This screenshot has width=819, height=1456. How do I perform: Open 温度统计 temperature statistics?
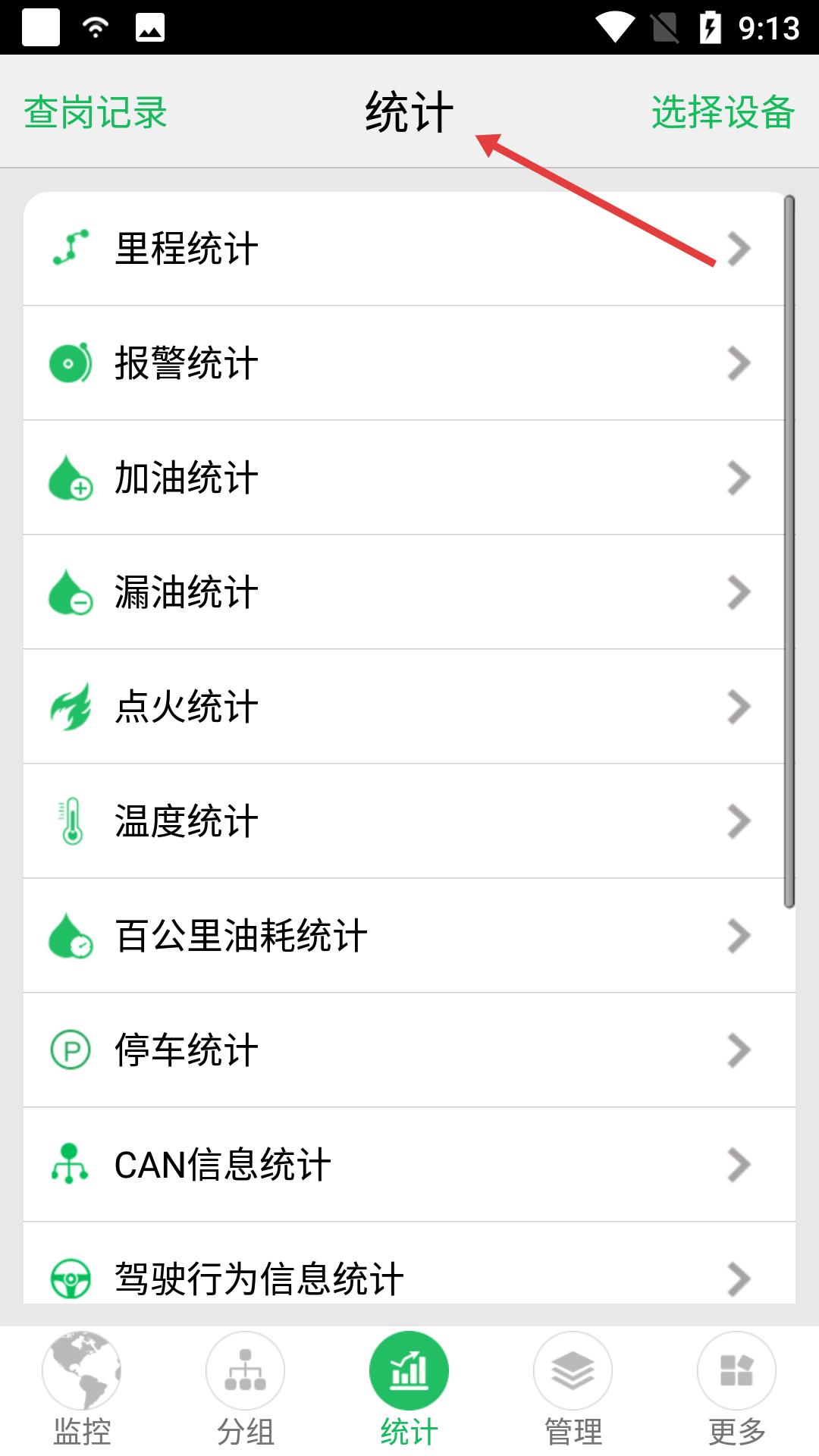point(409,821)
